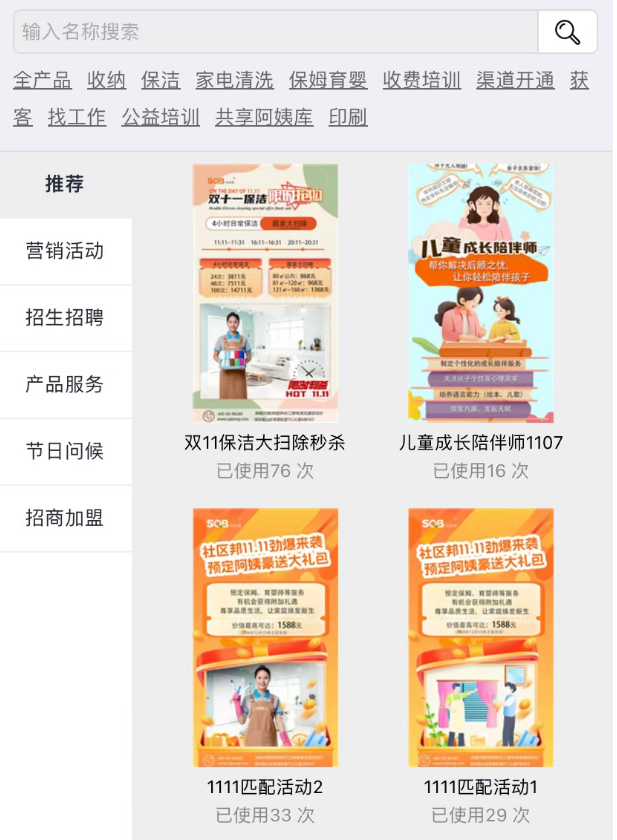
Task: Tap the magnifier search button
Action: click(567, 32)
